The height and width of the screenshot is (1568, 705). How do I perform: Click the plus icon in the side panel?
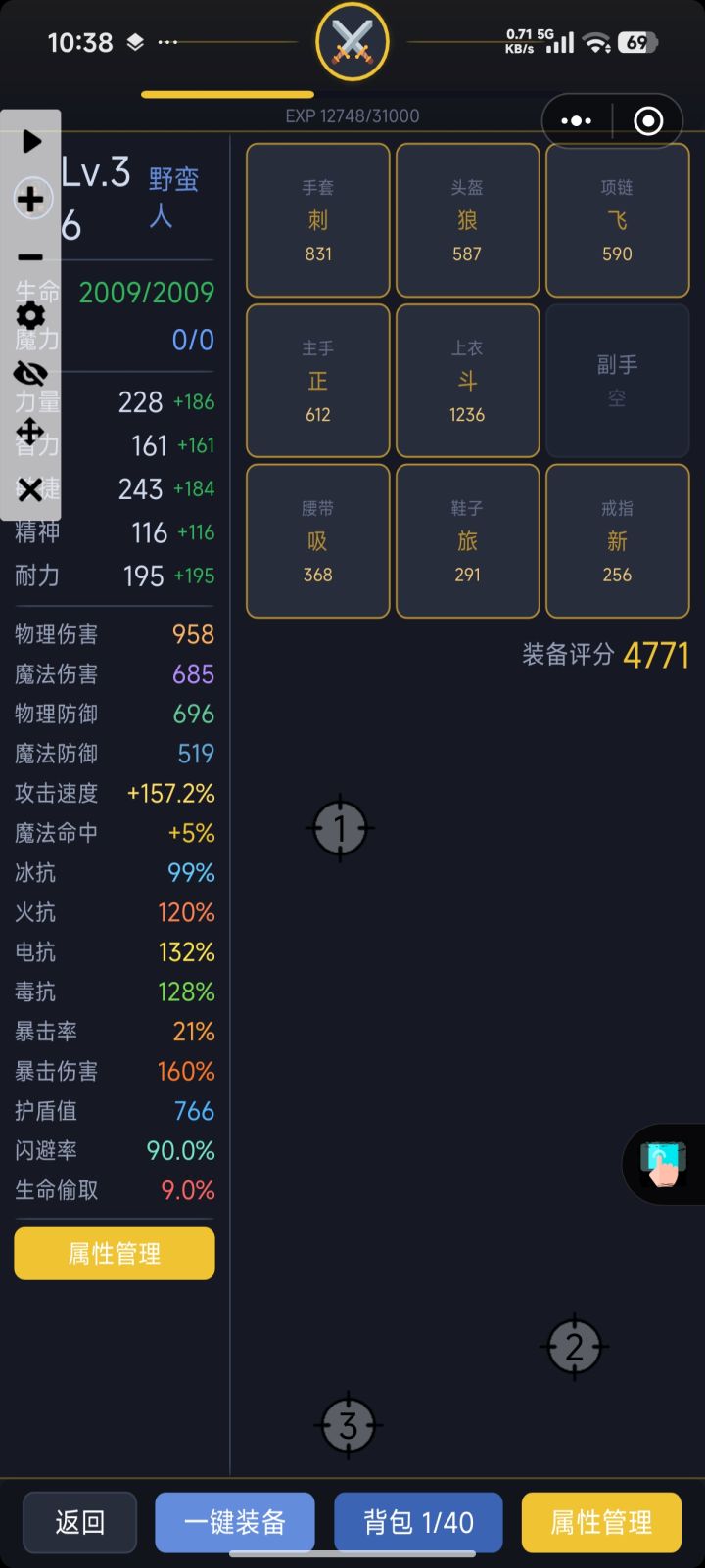(30, 199)
